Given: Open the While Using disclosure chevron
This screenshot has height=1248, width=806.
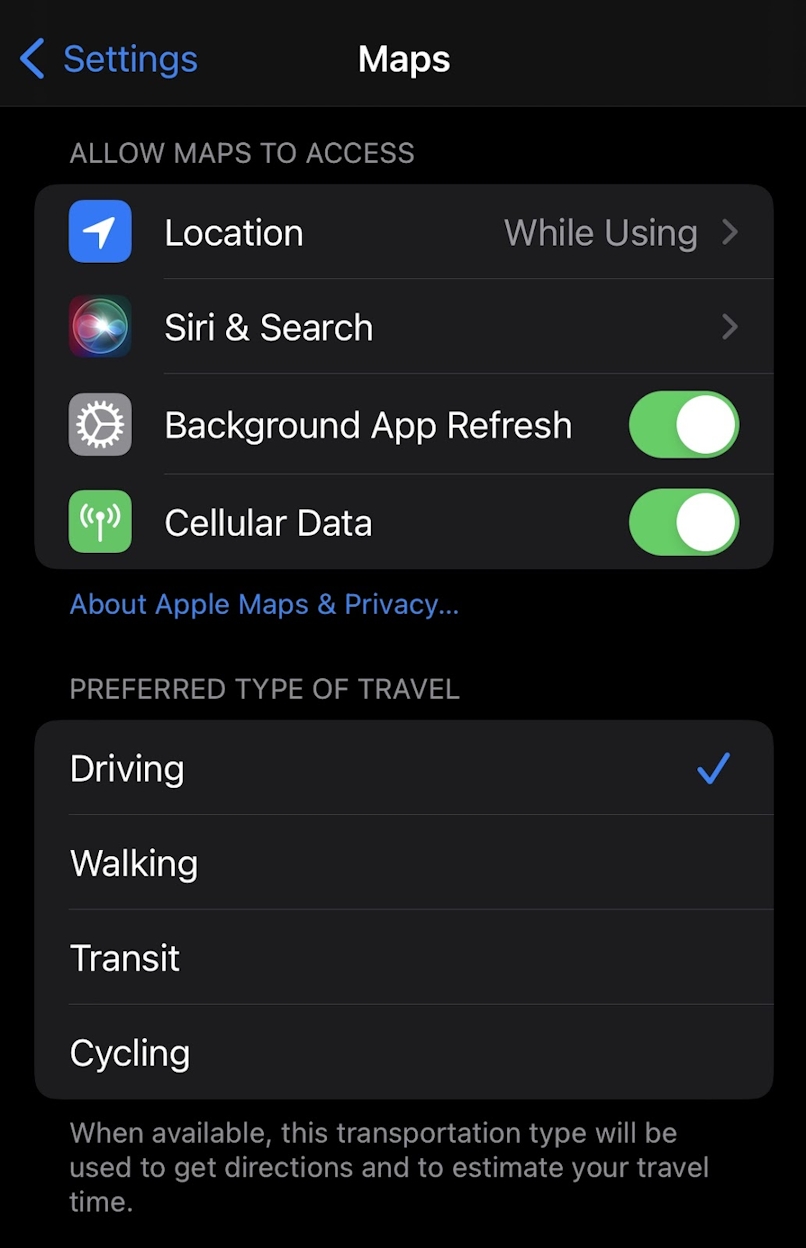Looking at the screenshot, I should point(731,232).
